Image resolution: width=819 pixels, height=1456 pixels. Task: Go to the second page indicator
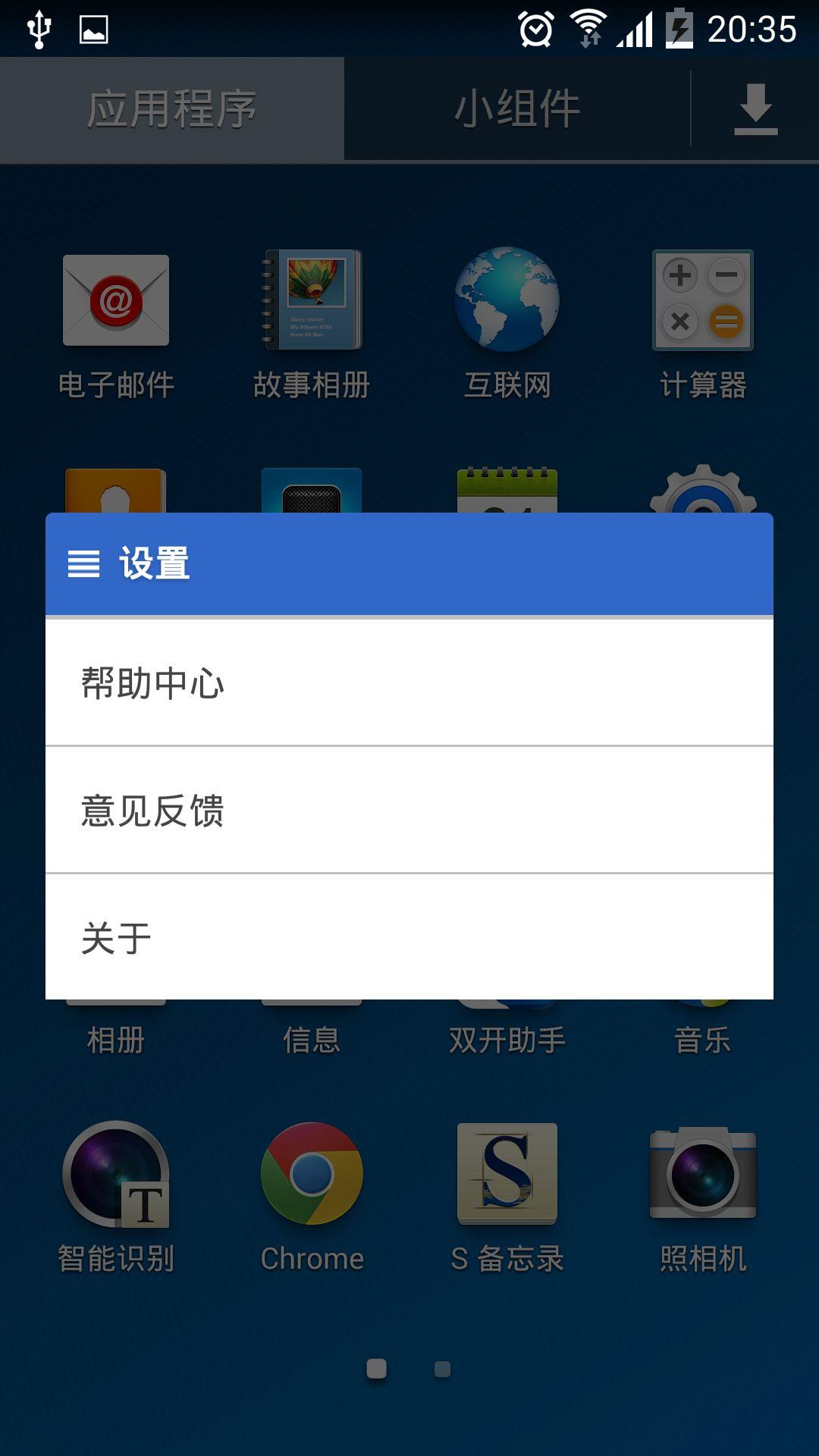tap(442, 1369)
